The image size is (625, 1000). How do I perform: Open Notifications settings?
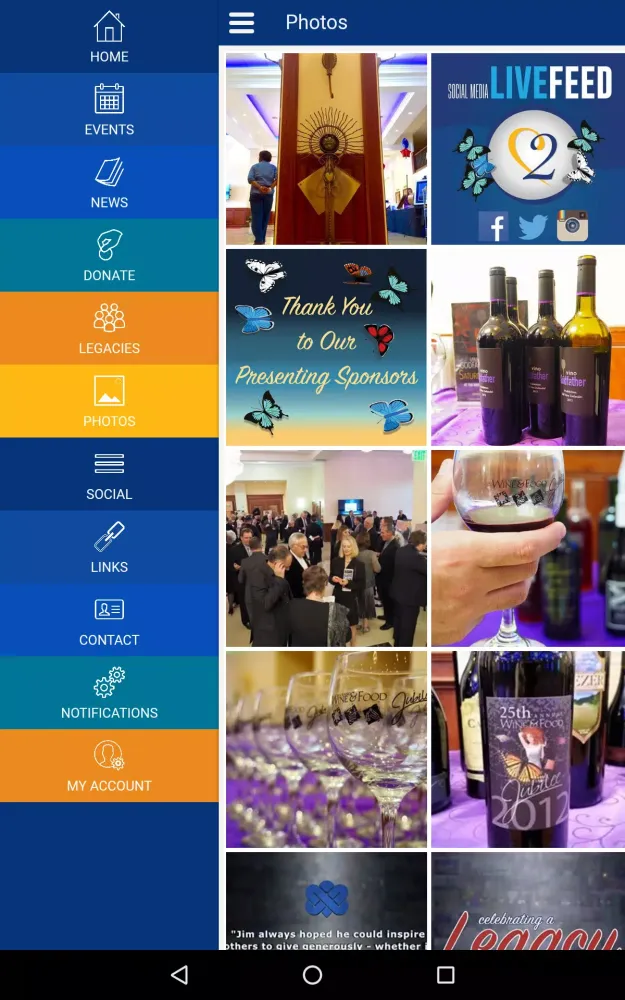tap(109, 693)
